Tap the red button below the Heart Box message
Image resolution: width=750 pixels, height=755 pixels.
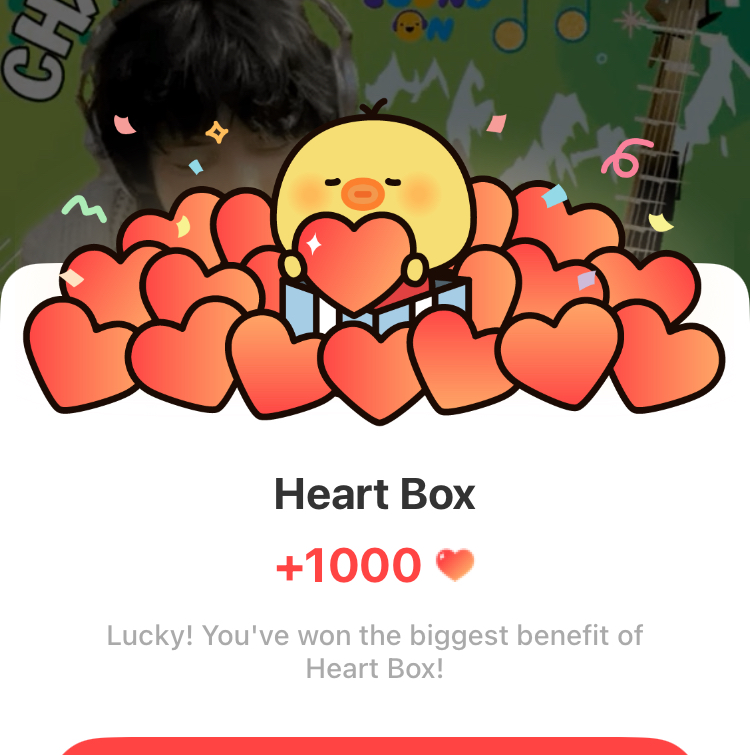click(375, 746)
